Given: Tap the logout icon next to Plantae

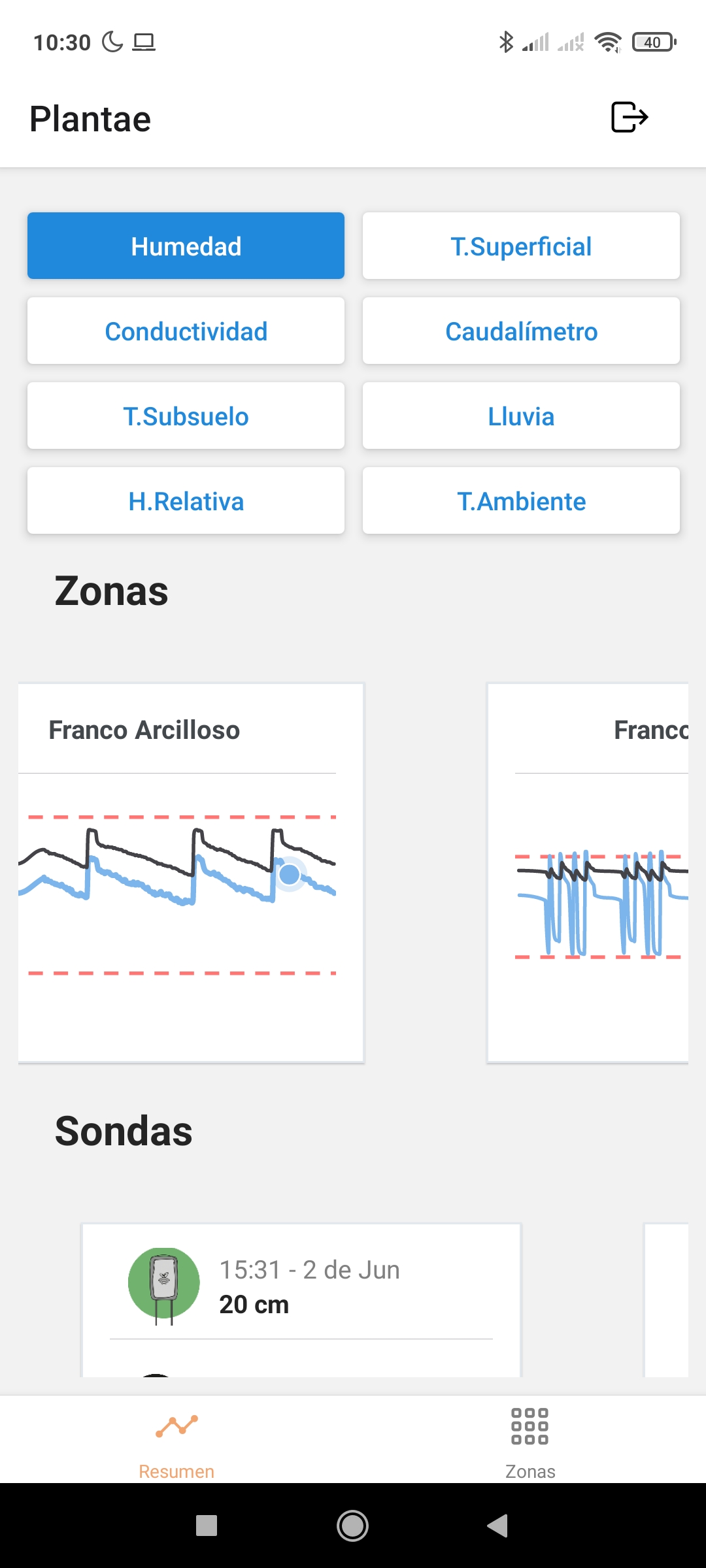Looking at the screenshot, I should click(630, 118).
